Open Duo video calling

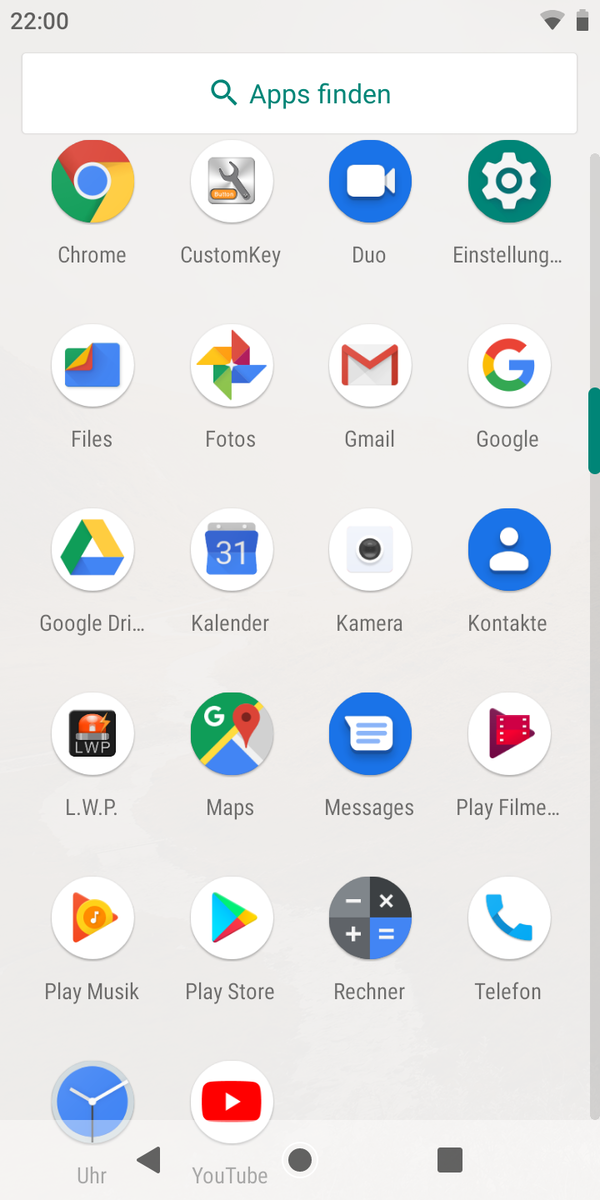point(369,182)
